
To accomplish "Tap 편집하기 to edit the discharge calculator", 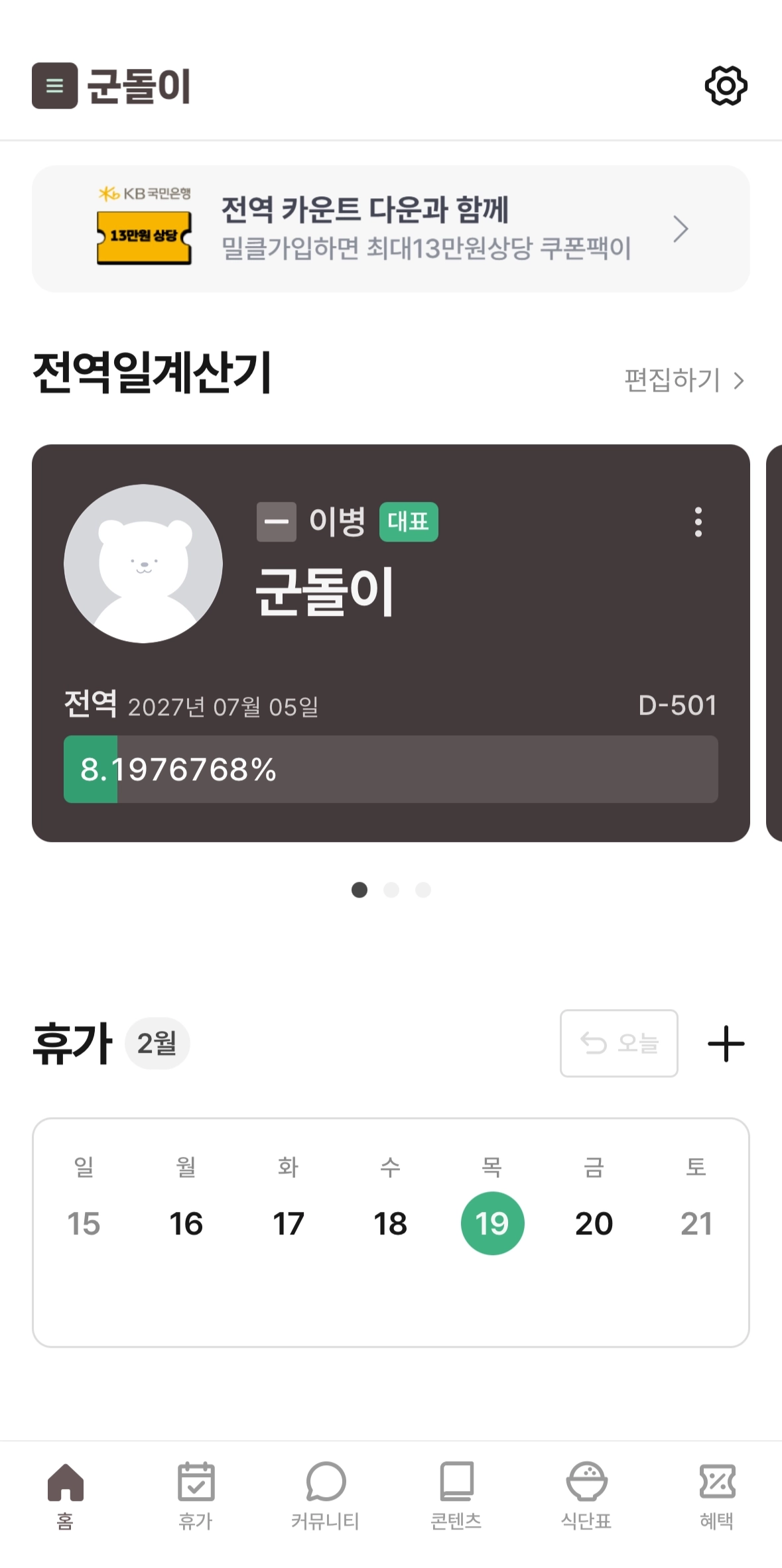I will click(684, 381).
